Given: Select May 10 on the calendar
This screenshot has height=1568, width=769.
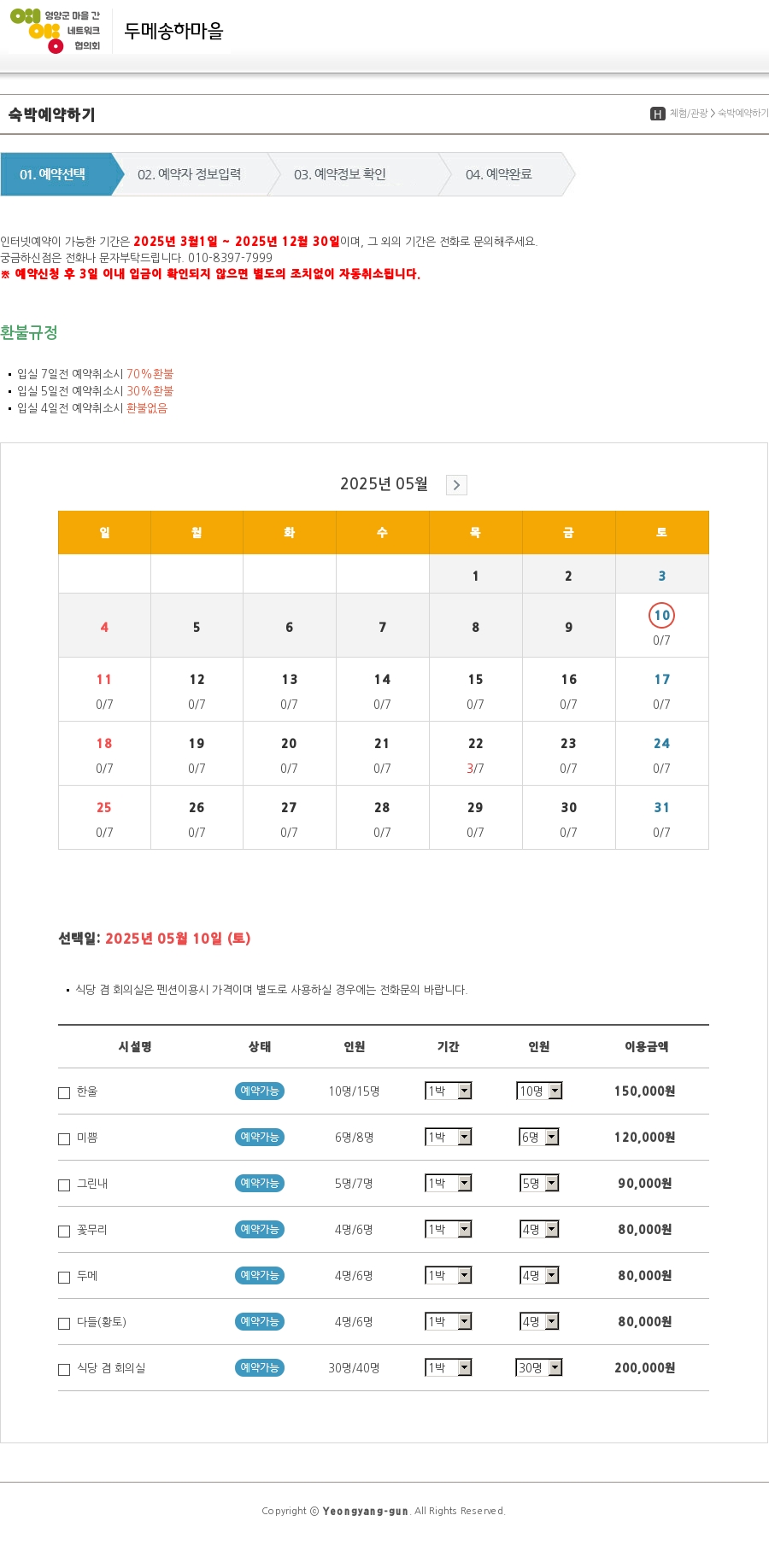Looking at the screenshot, I should (661, 615).
